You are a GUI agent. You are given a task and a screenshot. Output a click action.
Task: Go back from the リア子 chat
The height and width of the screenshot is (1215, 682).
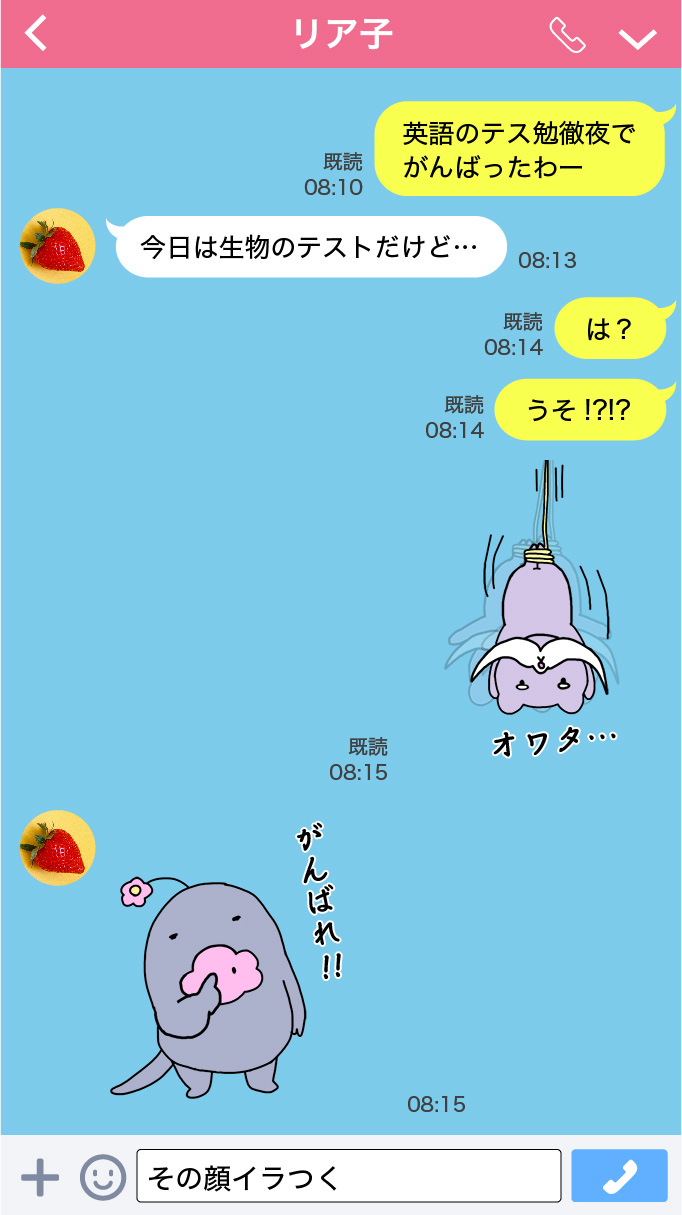pyautogui.click(x=36, y=35)
